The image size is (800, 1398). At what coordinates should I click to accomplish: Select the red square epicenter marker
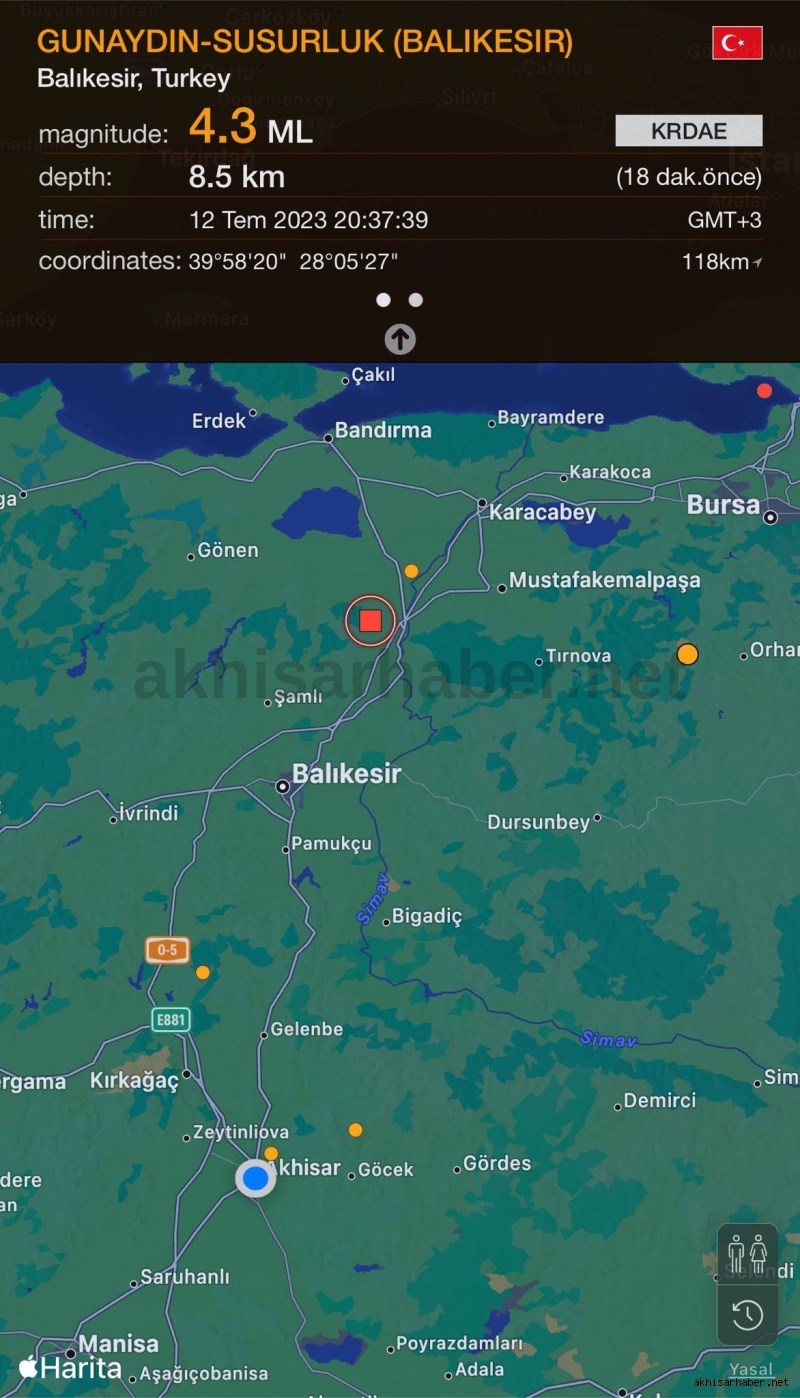[x=370, y=621]
